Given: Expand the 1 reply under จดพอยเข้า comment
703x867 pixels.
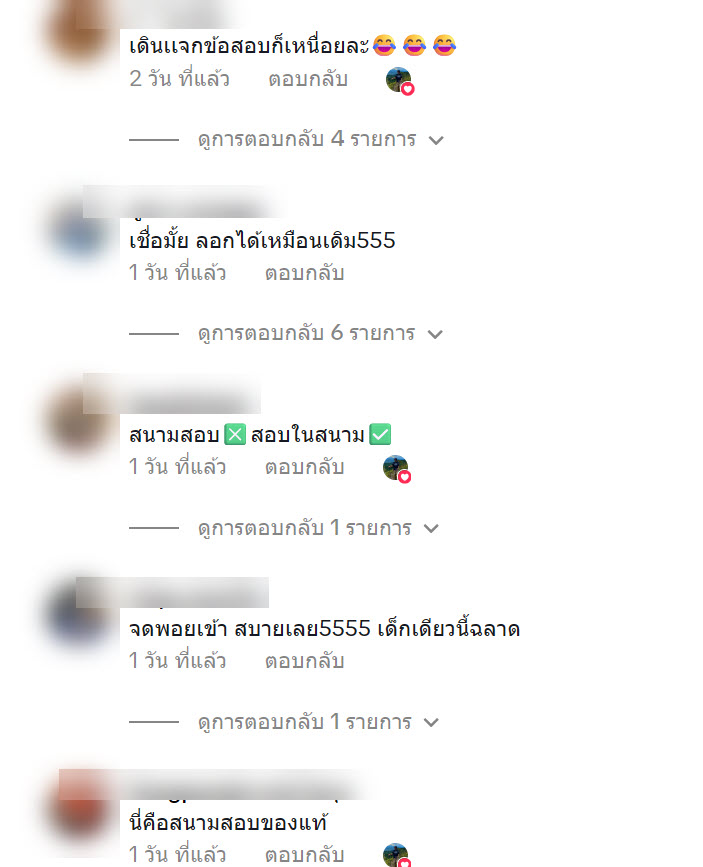Looking at the screenshot, I should [320, 722].
